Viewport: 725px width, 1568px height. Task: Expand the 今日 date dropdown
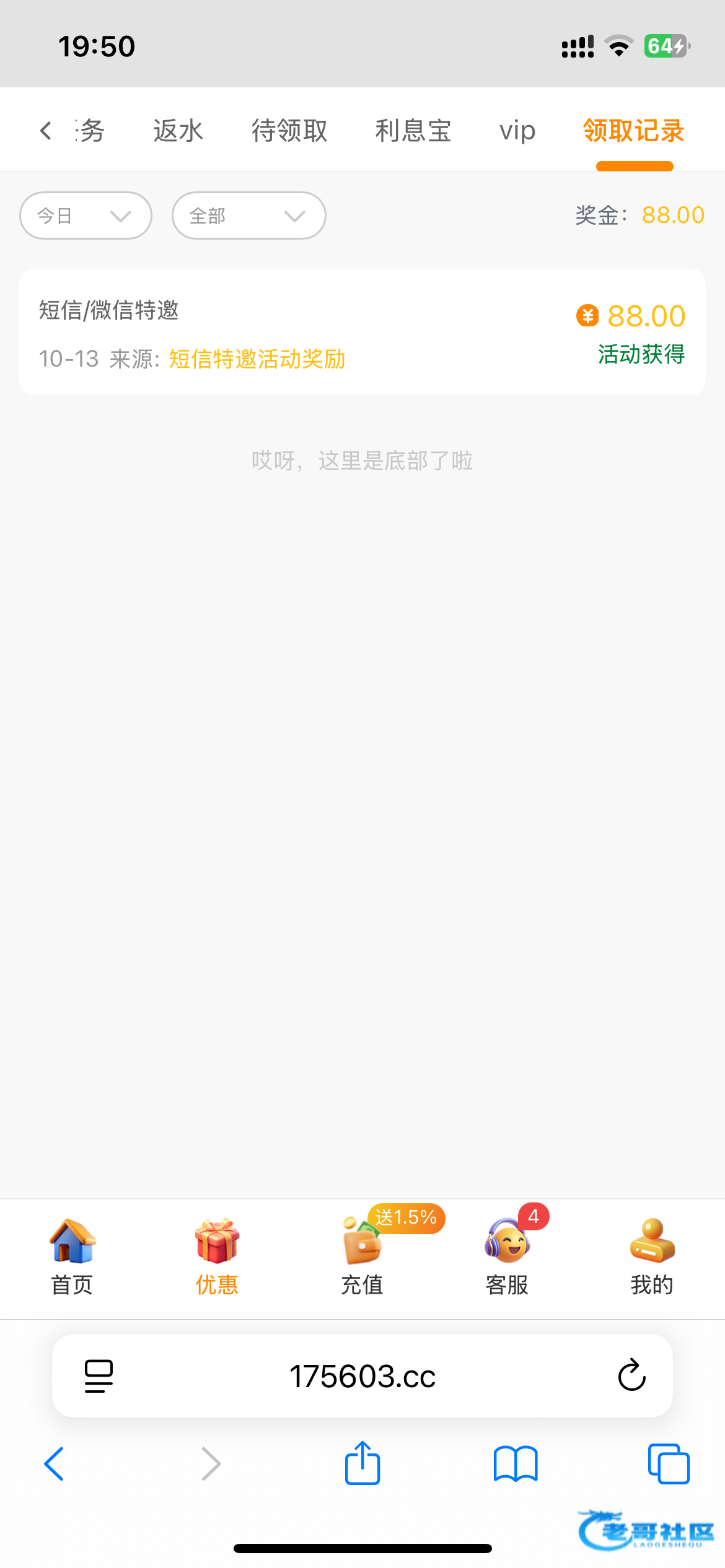[x=86, y=216]
